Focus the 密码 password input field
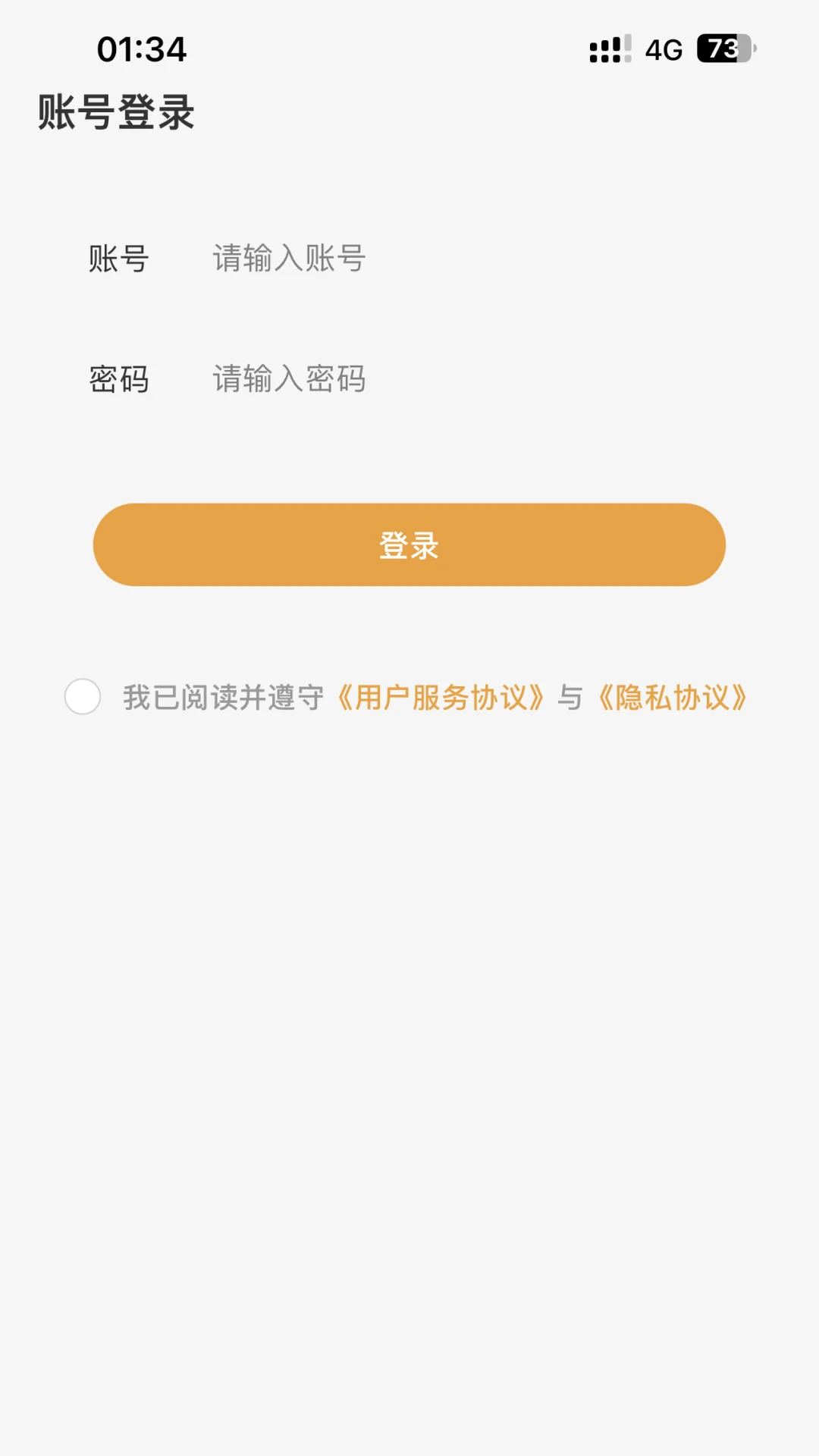The image size is (819, 1456). 455,379
